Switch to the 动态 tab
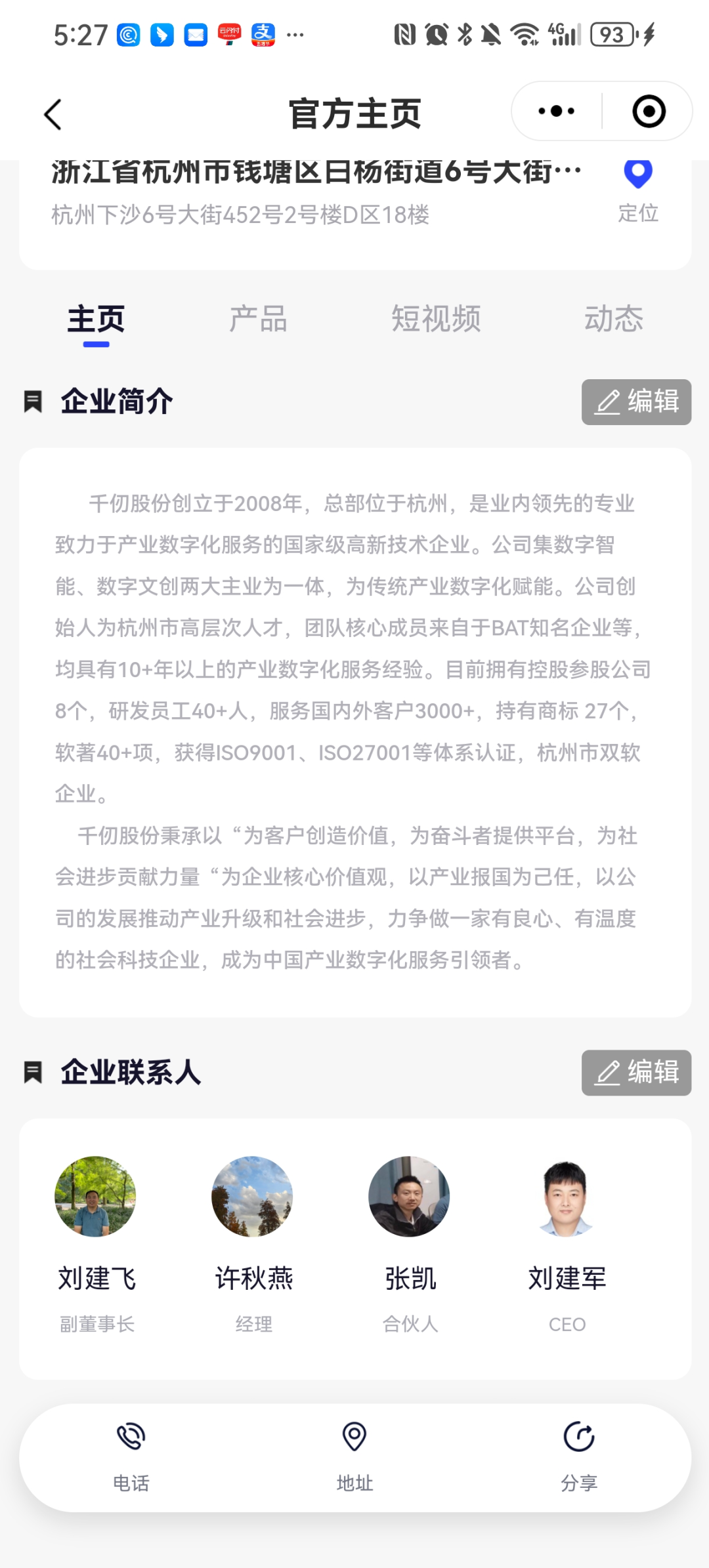 point(614,319)
